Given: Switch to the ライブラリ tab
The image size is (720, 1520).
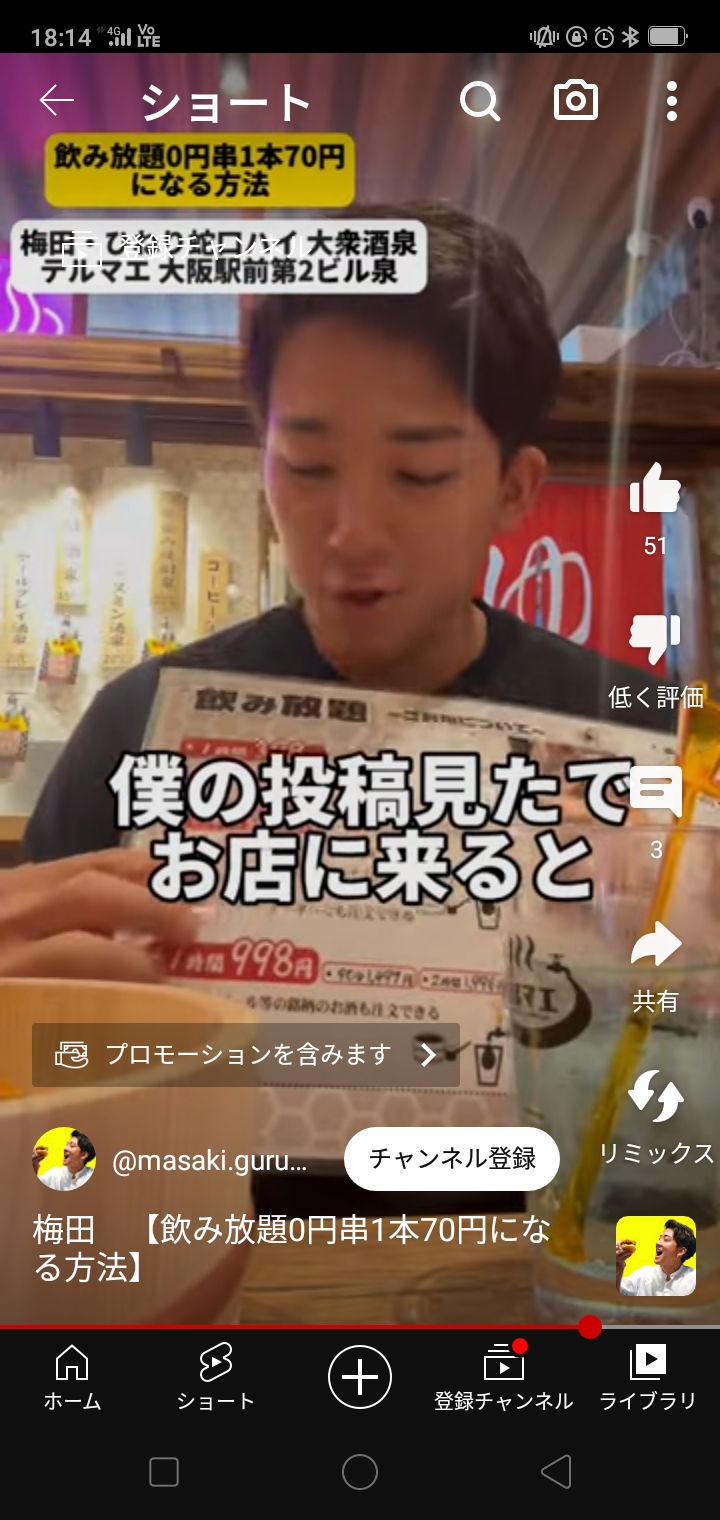Looking at the screenshot, I should tap(648, 1377).
